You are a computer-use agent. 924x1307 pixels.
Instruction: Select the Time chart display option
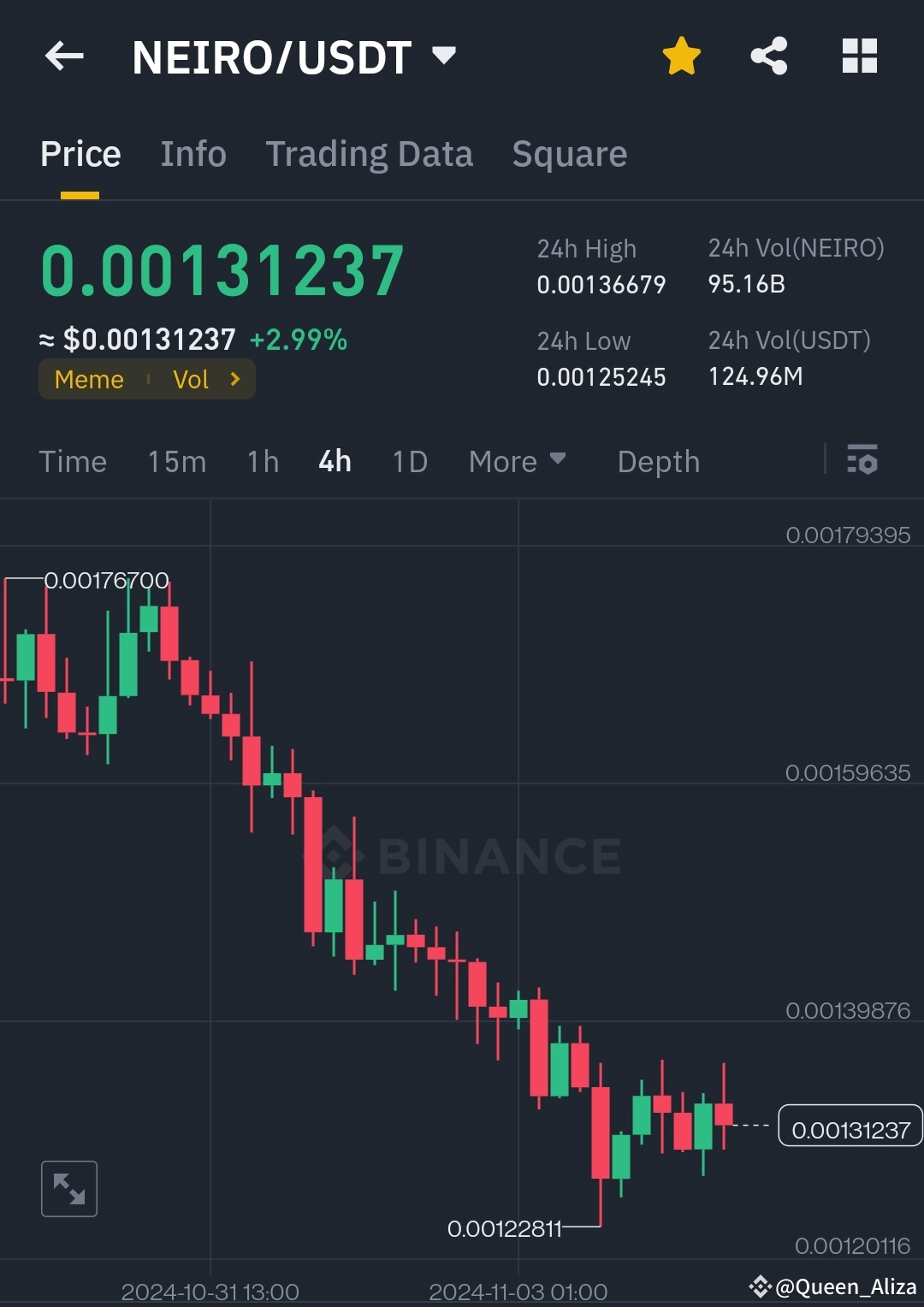pos(73,461)
